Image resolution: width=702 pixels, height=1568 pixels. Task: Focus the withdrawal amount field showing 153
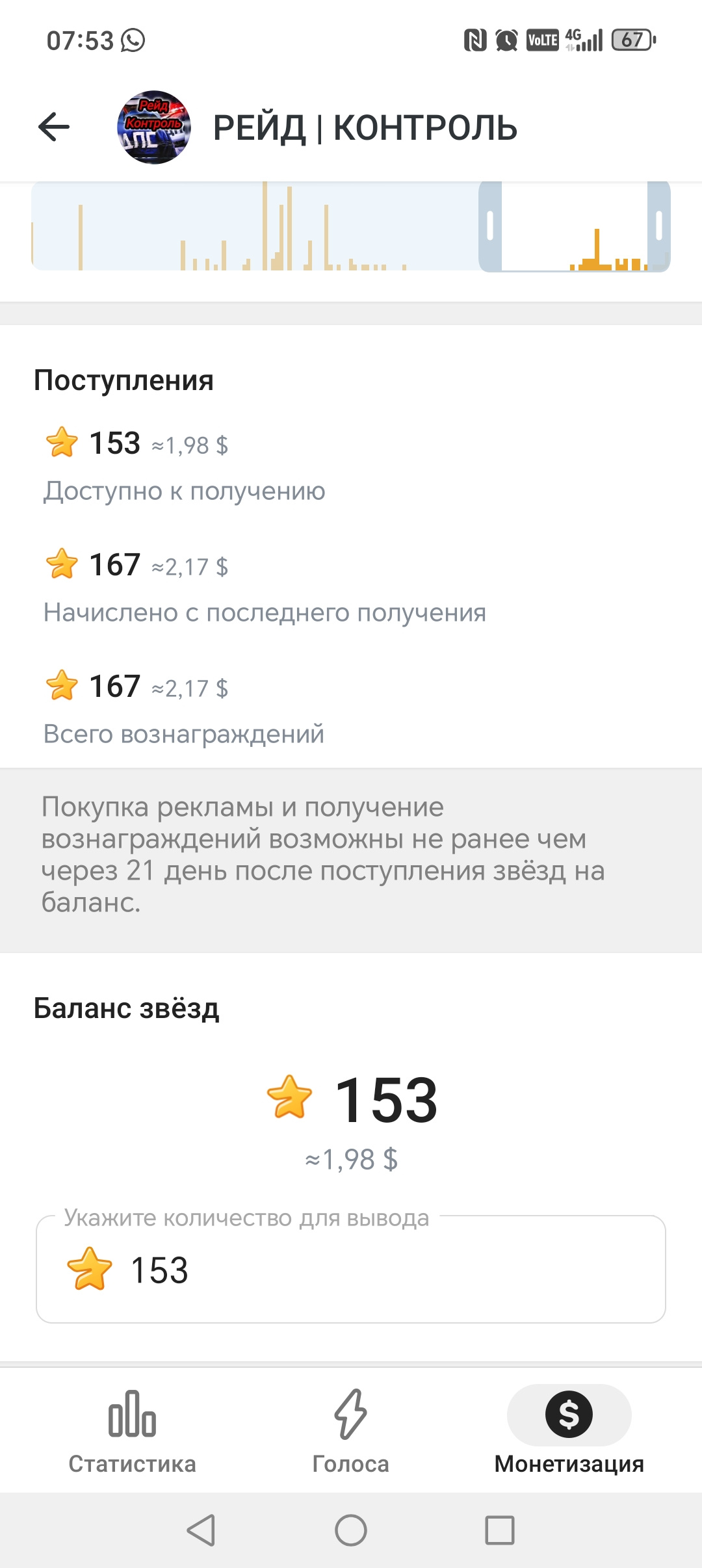tap(351, 1269)
